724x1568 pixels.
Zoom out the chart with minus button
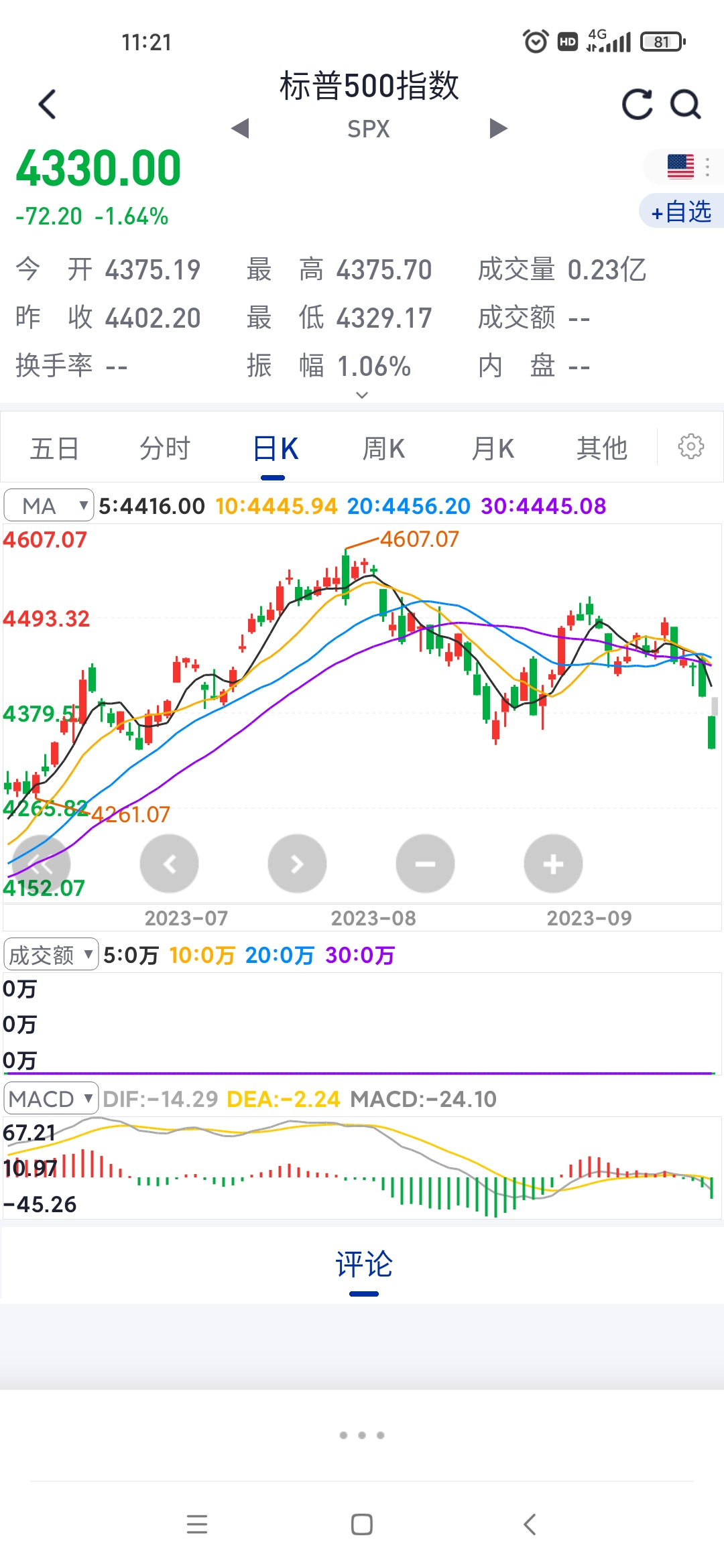click(x=425, y=864)
